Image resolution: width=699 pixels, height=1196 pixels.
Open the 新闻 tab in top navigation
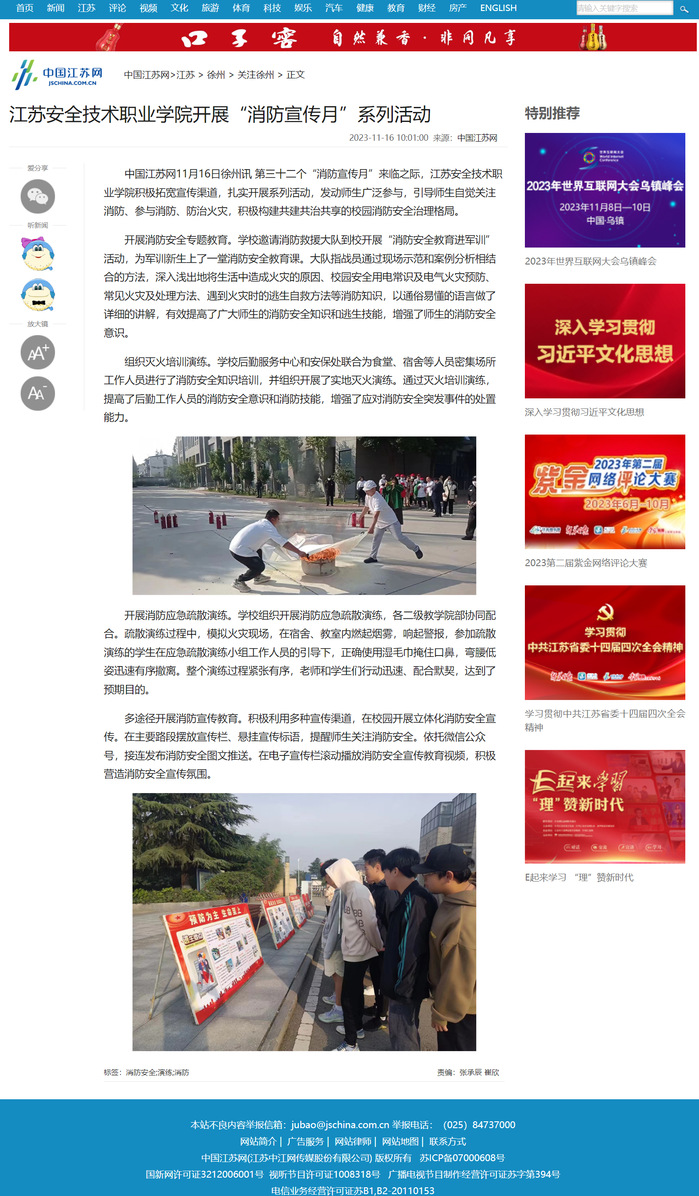coord(55,7)
